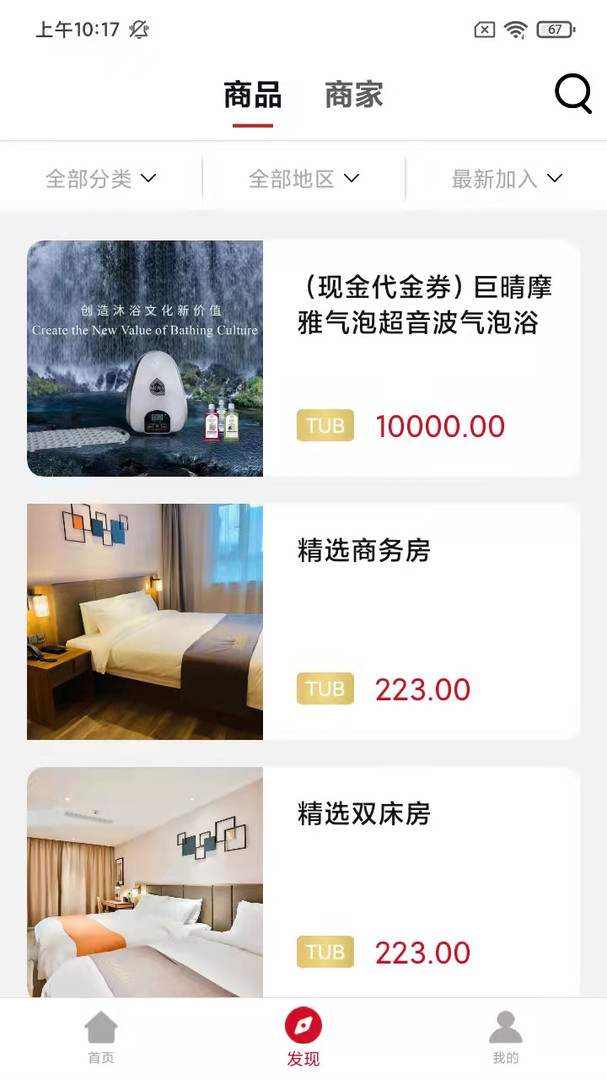Image resolution: width=607 pixels, height=1080 pixels.
Task: Open the 最新加入 sort dropdown
Action: click(x=507, y=179)
